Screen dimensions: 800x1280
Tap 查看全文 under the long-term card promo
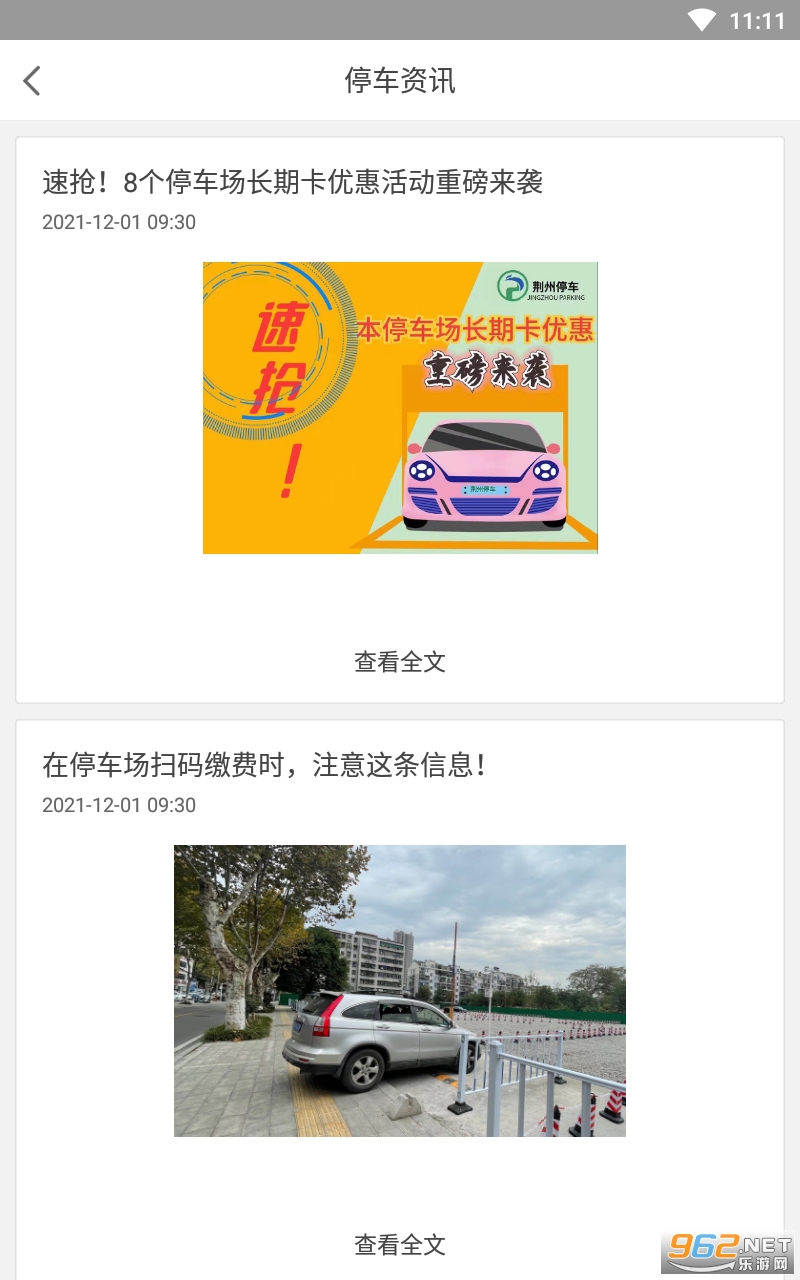coord(399,661)
